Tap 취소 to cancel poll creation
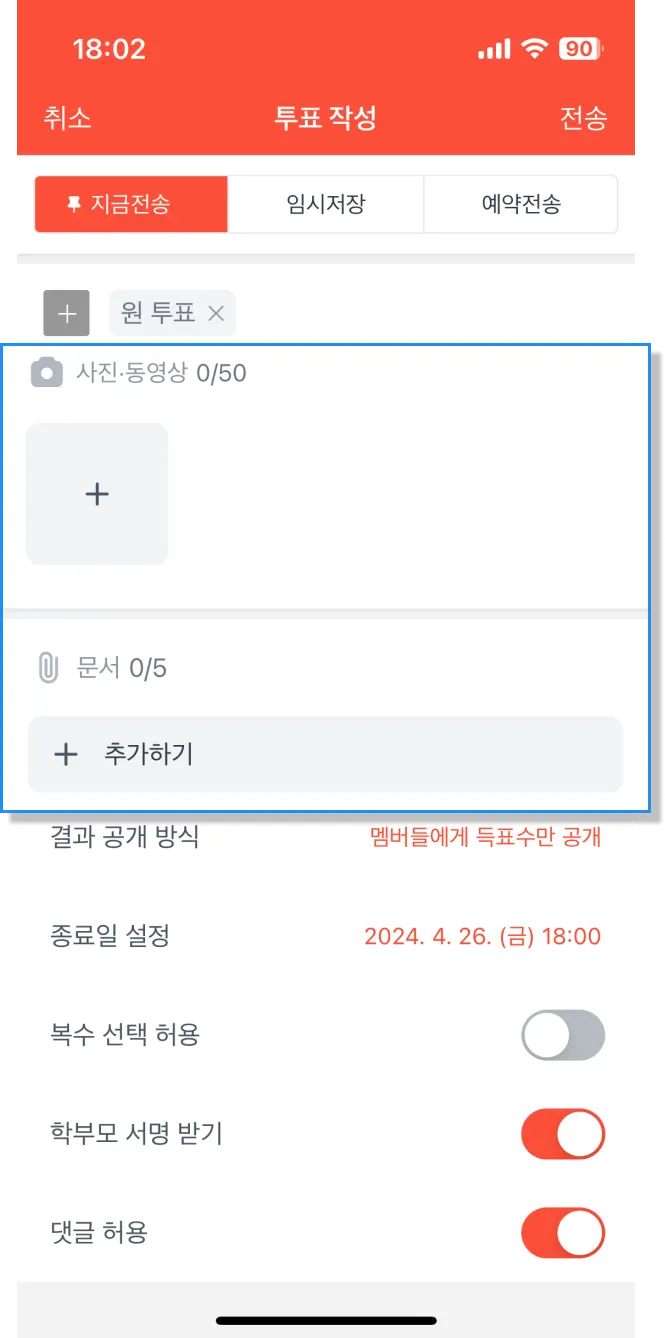The height and width of the screenshot is (1338, 665). 67,118
